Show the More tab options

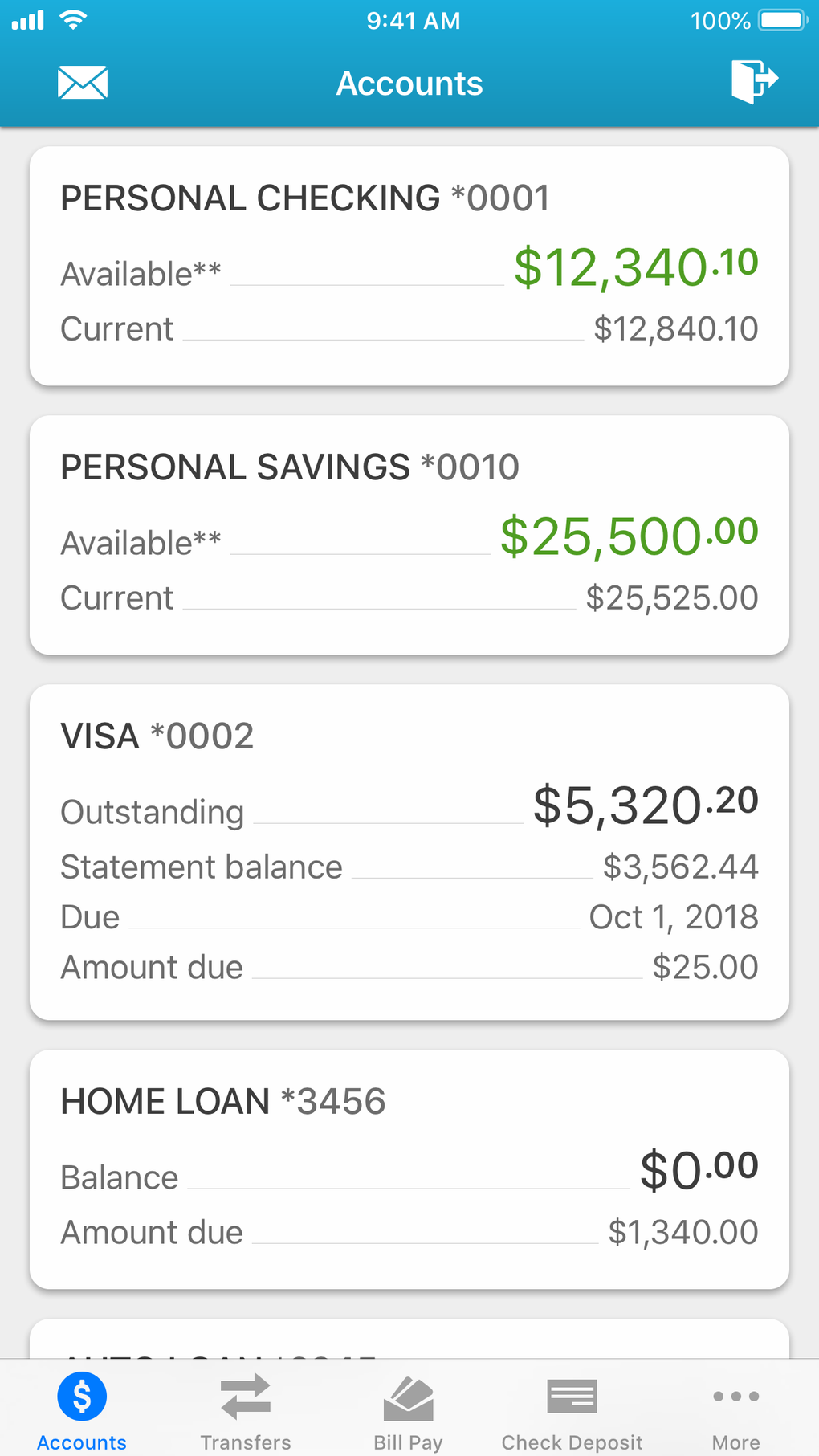(735, 1409)
